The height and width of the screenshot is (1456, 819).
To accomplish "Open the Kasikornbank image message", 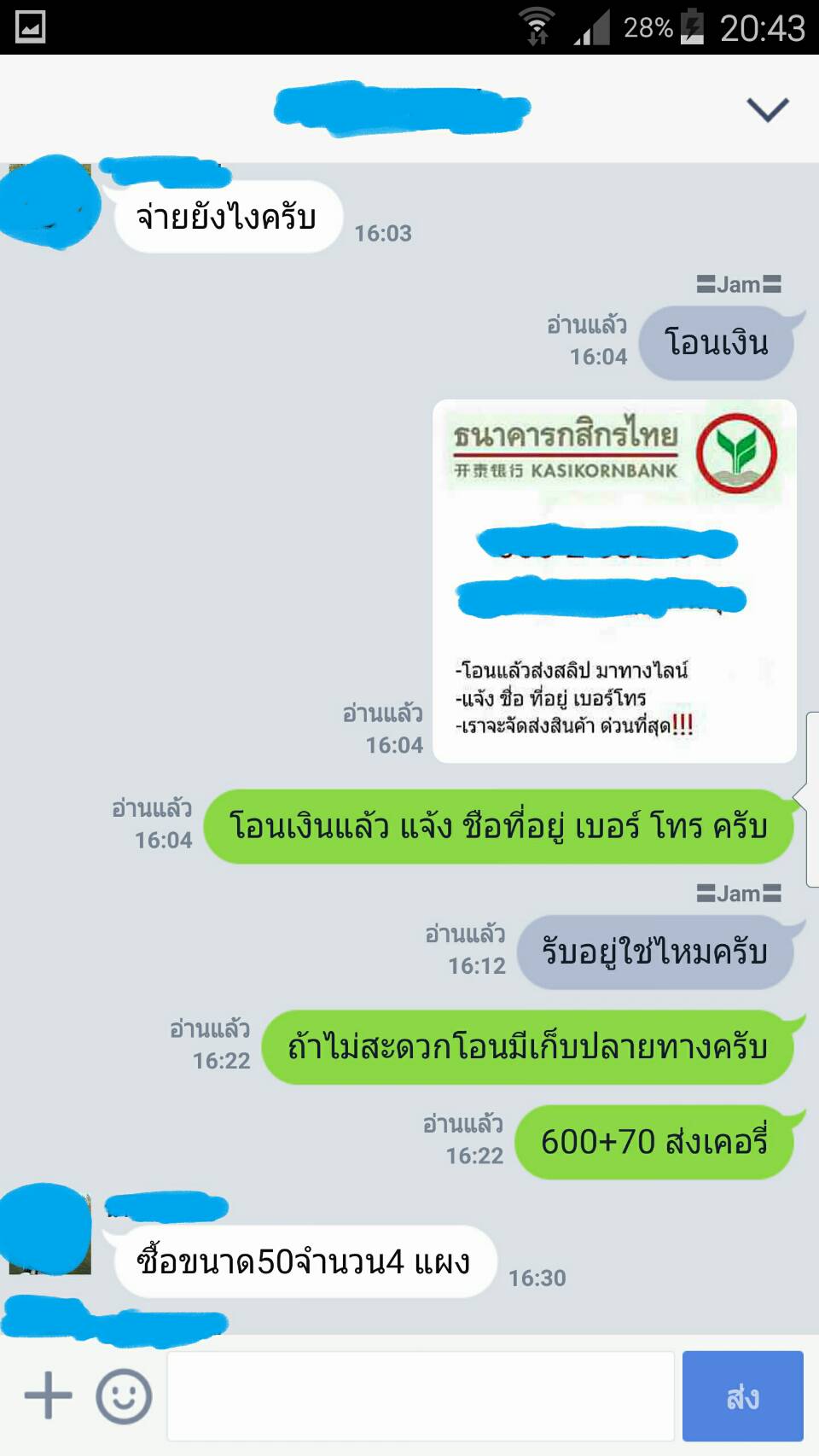I will [x=614, y=580].
